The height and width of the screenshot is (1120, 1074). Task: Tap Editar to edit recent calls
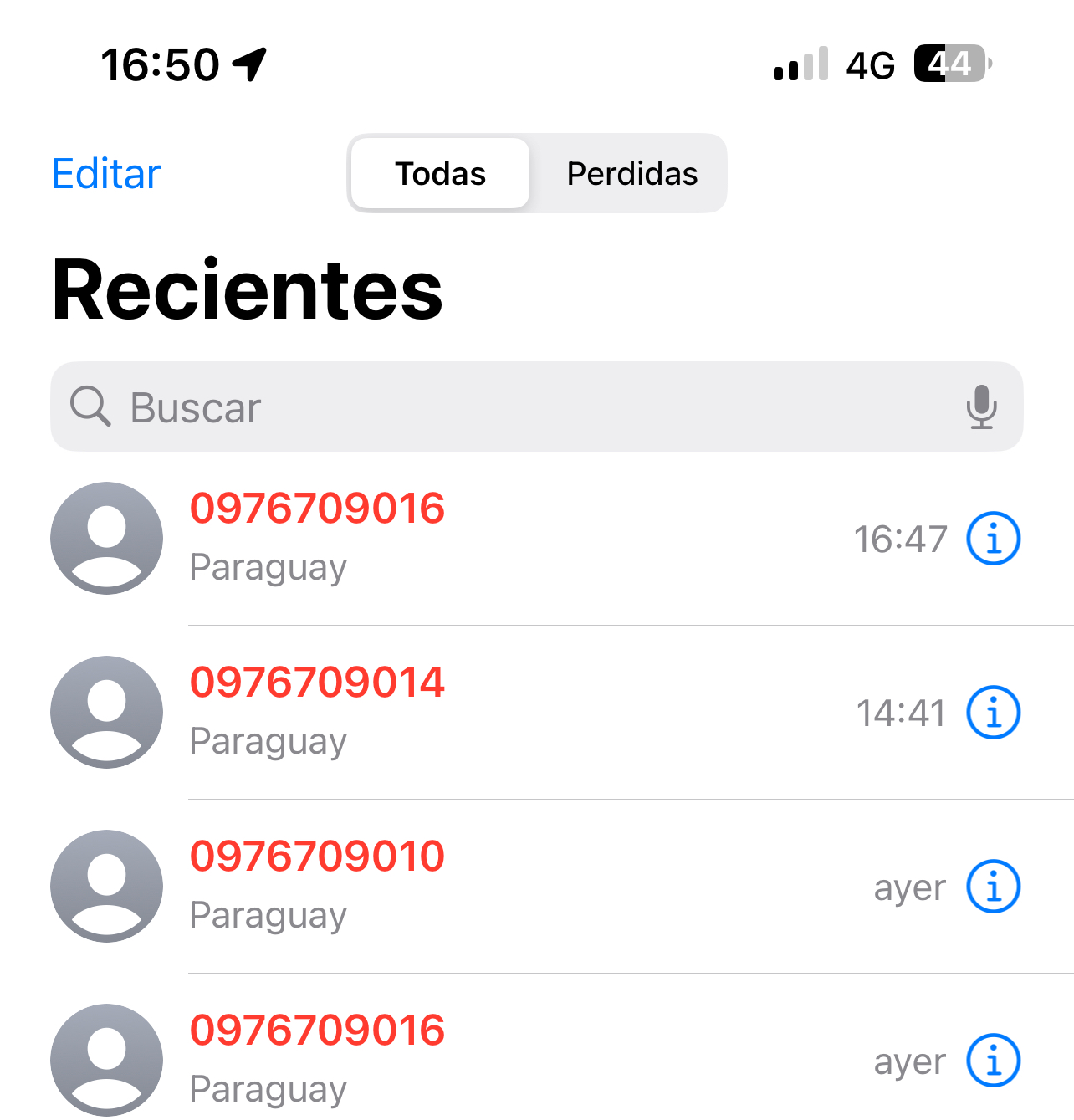106,174
